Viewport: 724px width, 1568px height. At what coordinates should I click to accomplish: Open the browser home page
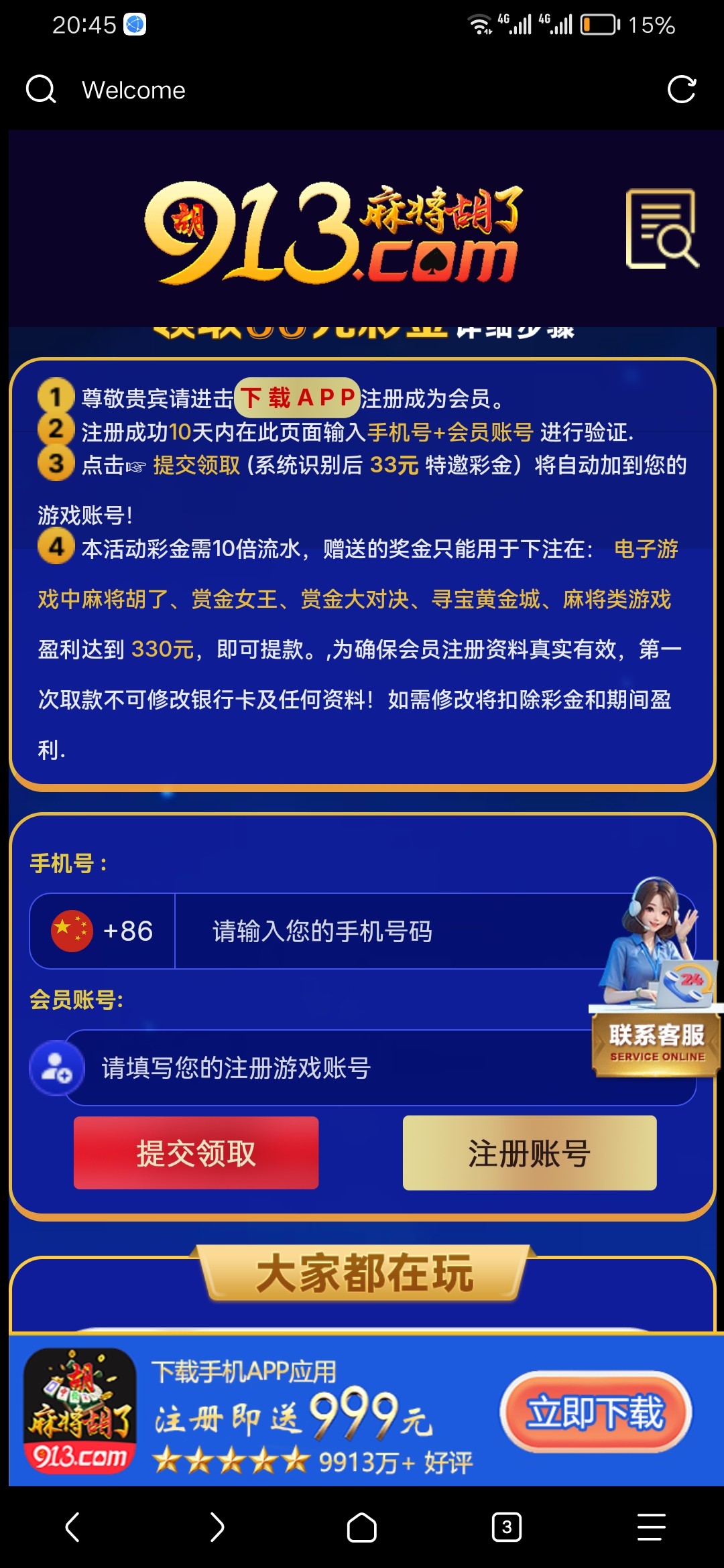point(361,1527)
